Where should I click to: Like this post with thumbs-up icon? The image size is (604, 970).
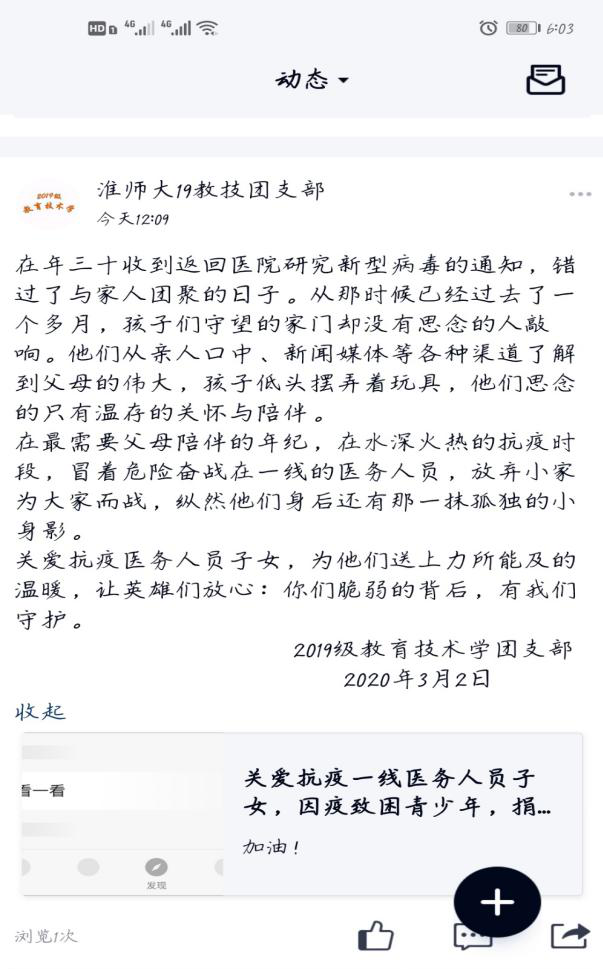click(x=375, y=937)
